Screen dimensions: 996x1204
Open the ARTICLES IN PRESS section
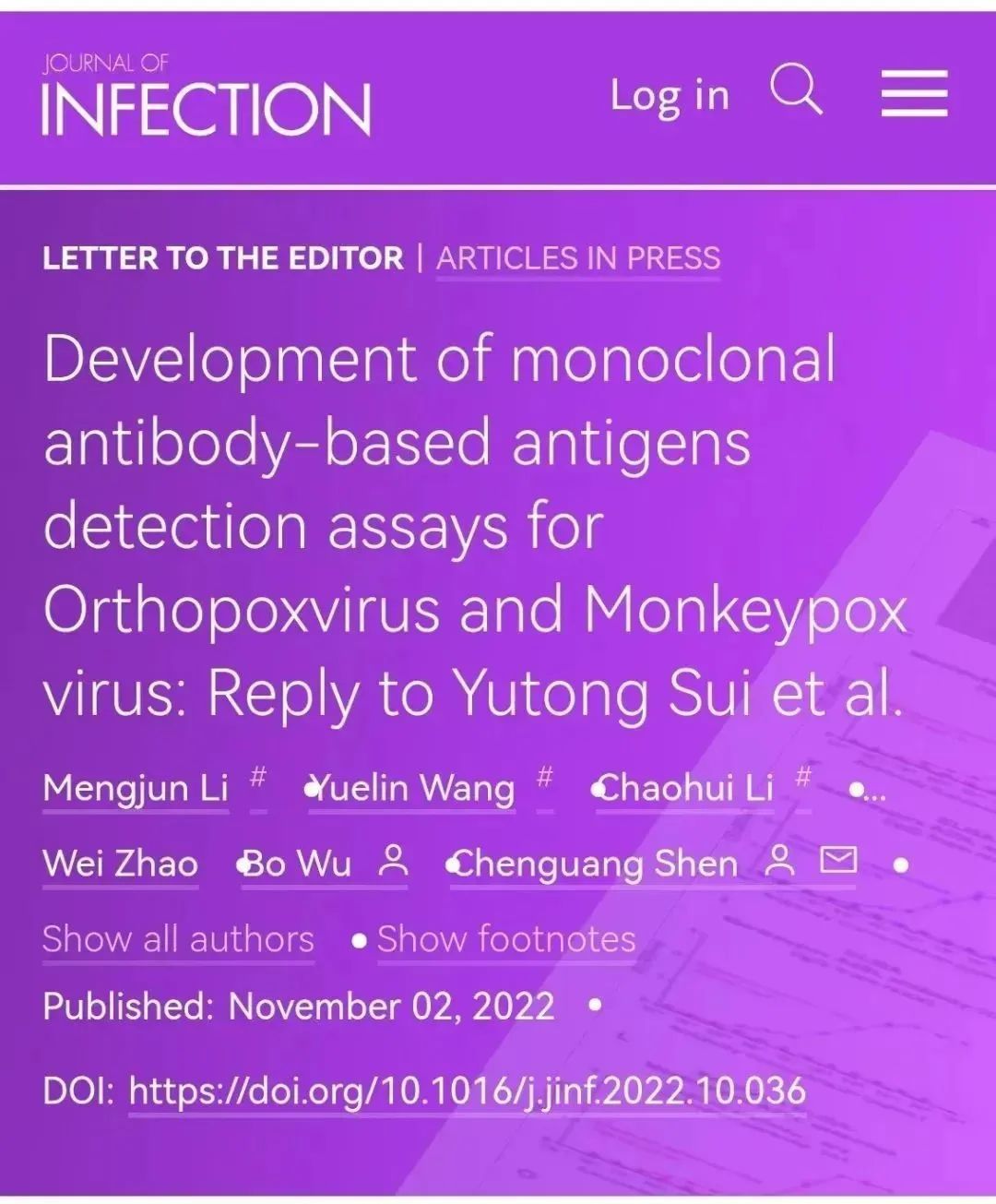578,259
